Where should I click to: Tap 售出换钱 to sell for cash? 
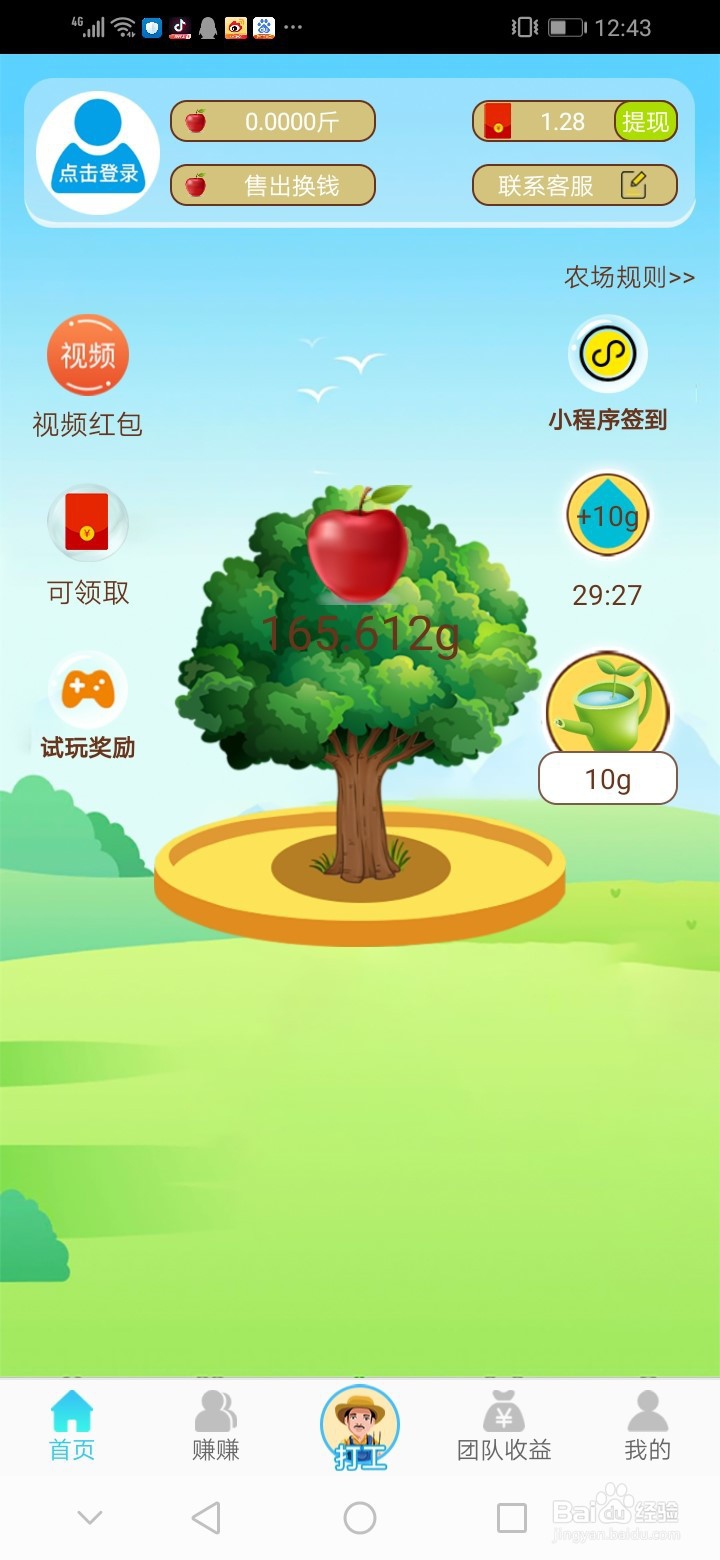tap(274, 185)
